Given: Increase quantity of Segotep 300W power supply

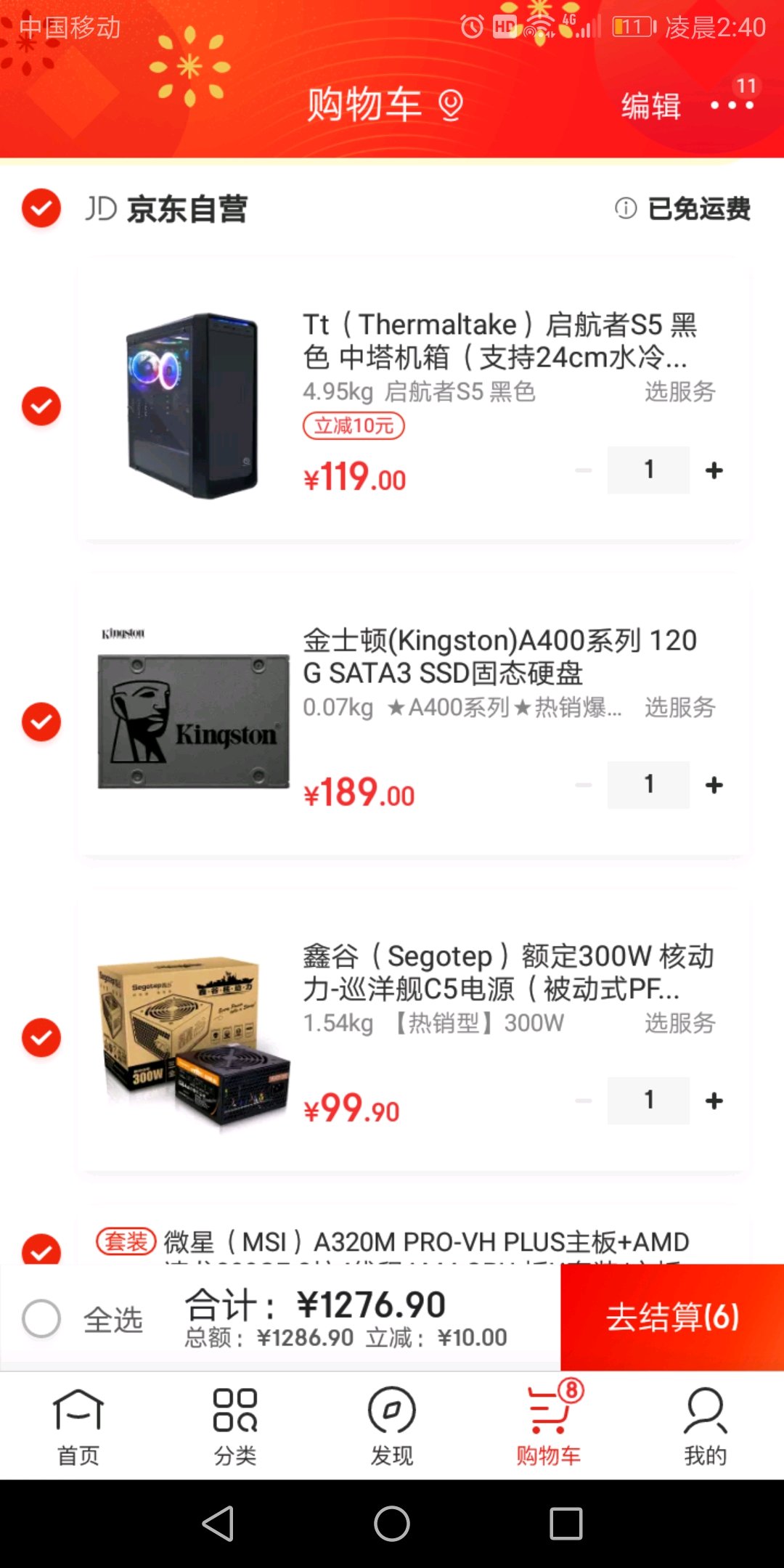Looking at the screenshot, I should (x=714, y=1101).
